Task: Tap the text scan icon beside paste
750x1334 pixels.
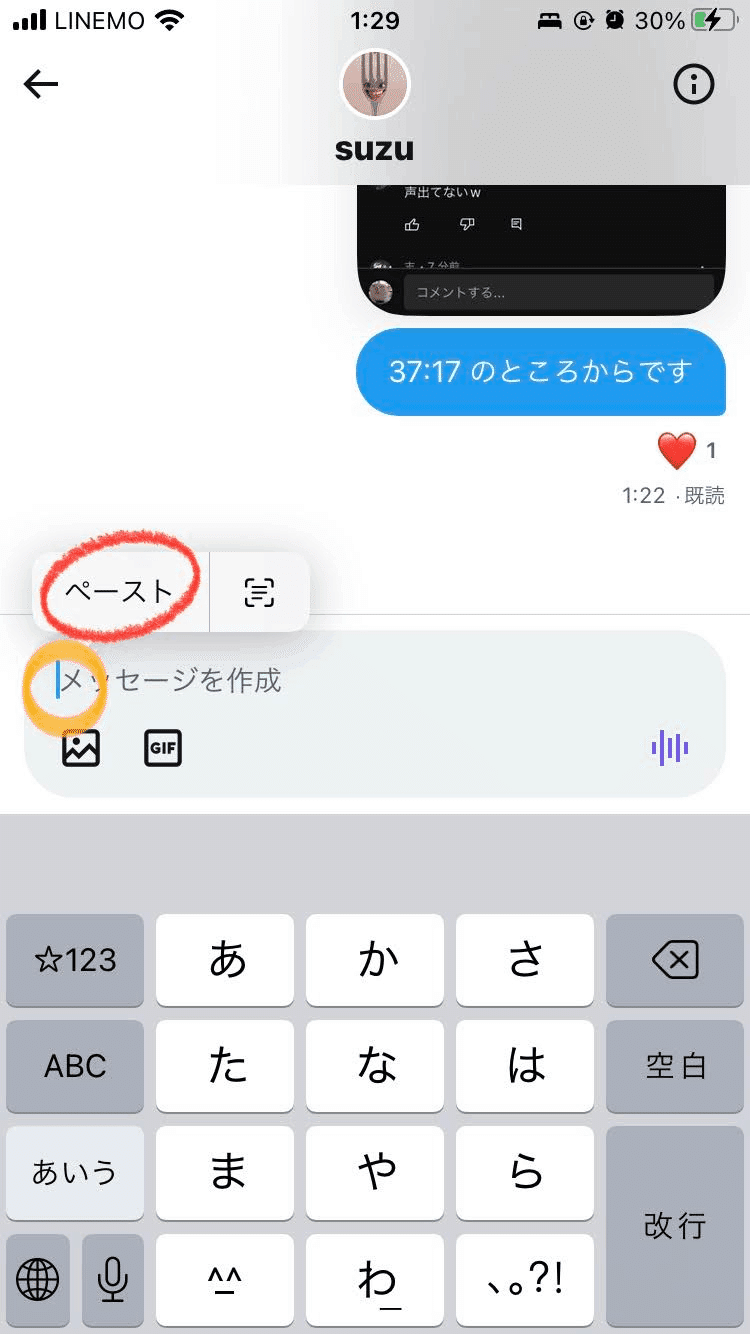Action: (259, 591)
